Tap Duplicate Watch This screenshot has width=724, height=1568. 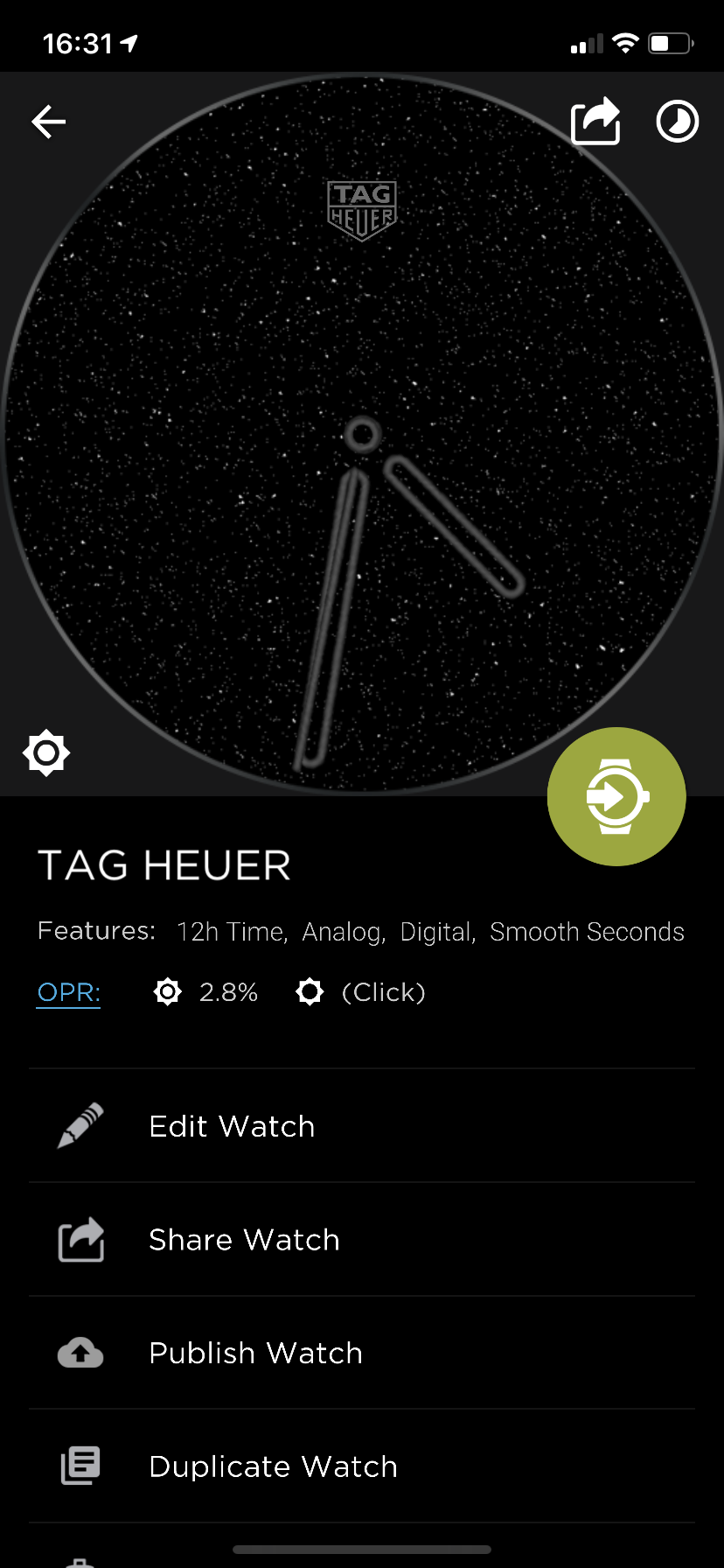[362, 1466]
